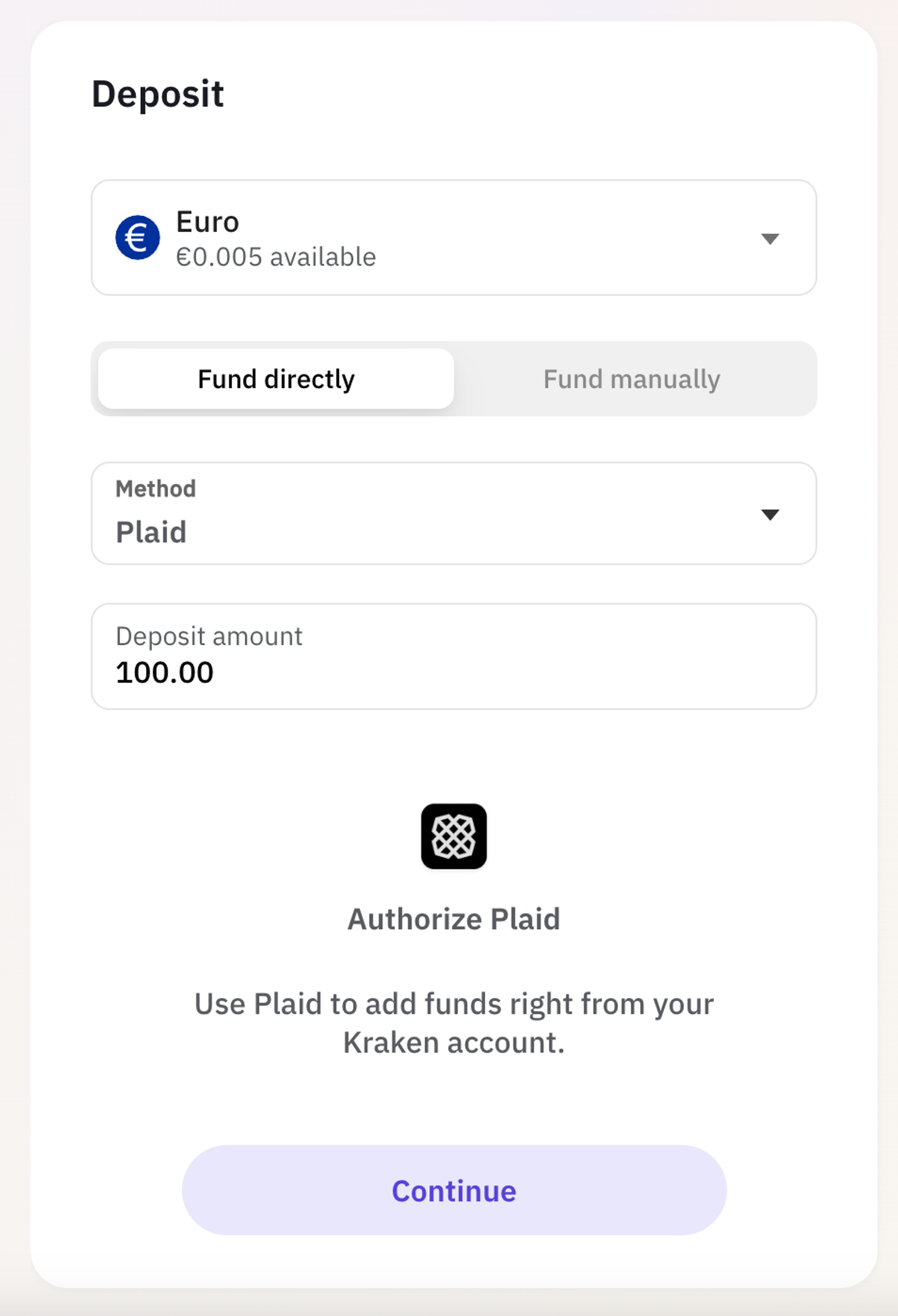Click the Euro dropdown chevron

pos(772,237)
